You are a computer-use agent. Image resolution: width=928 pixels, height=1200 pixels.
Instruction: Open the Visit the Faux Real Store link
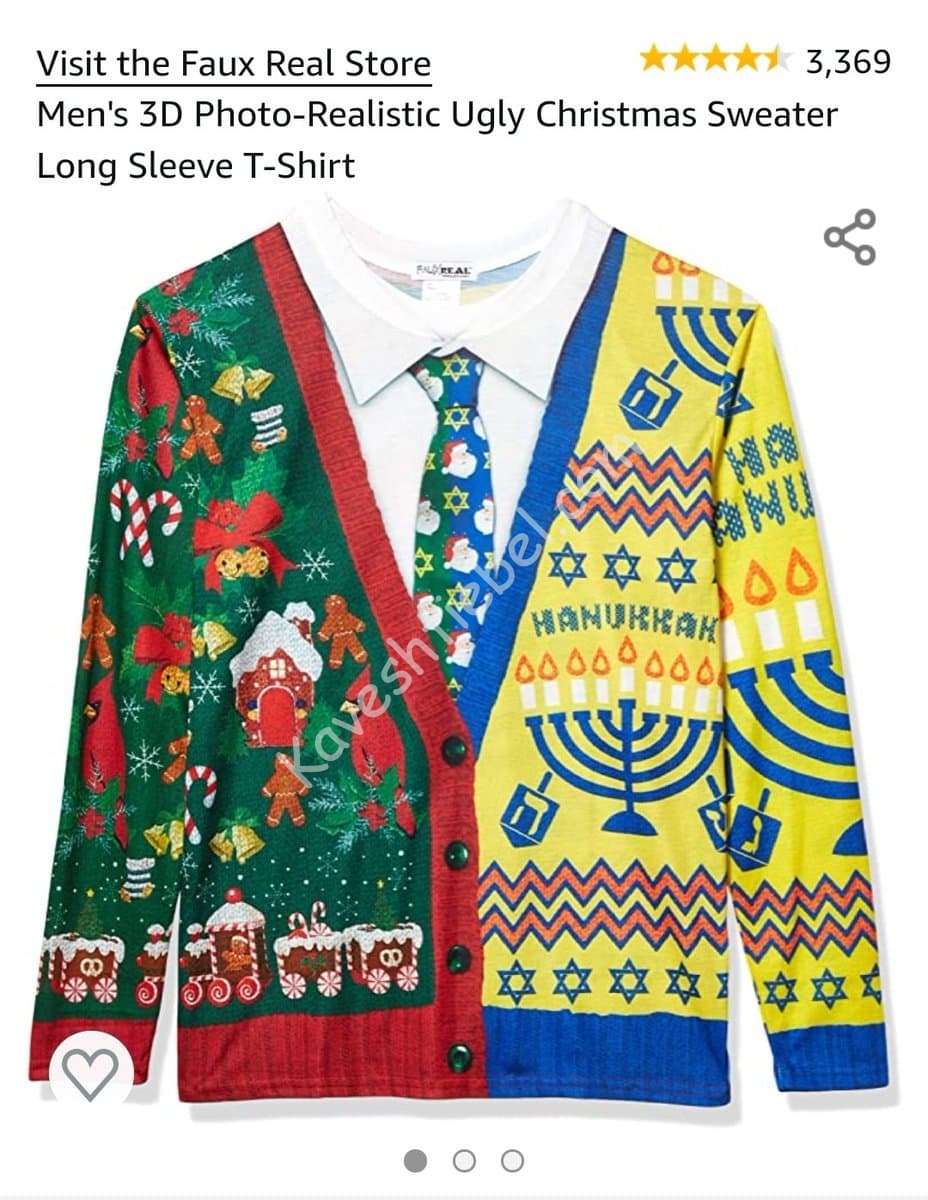(x=234, y=63)
